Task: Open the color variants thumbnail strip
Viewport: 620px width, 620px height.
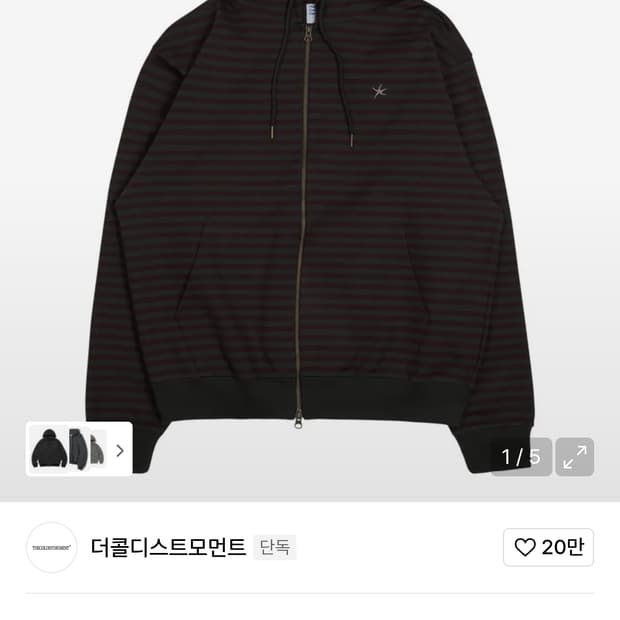Action: [x=79, y=449]
